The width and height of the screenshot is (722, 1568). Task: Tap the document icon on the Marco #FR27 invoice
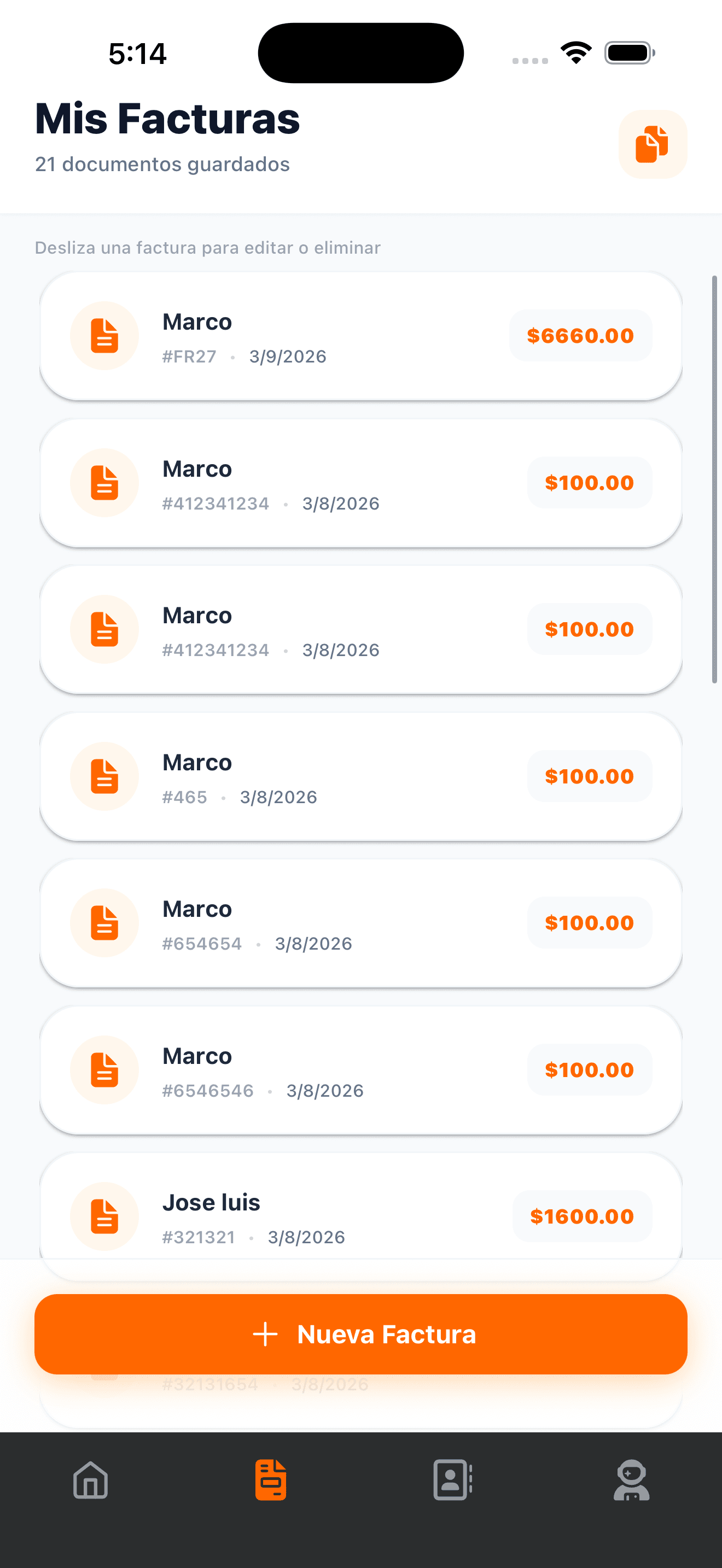103,335
